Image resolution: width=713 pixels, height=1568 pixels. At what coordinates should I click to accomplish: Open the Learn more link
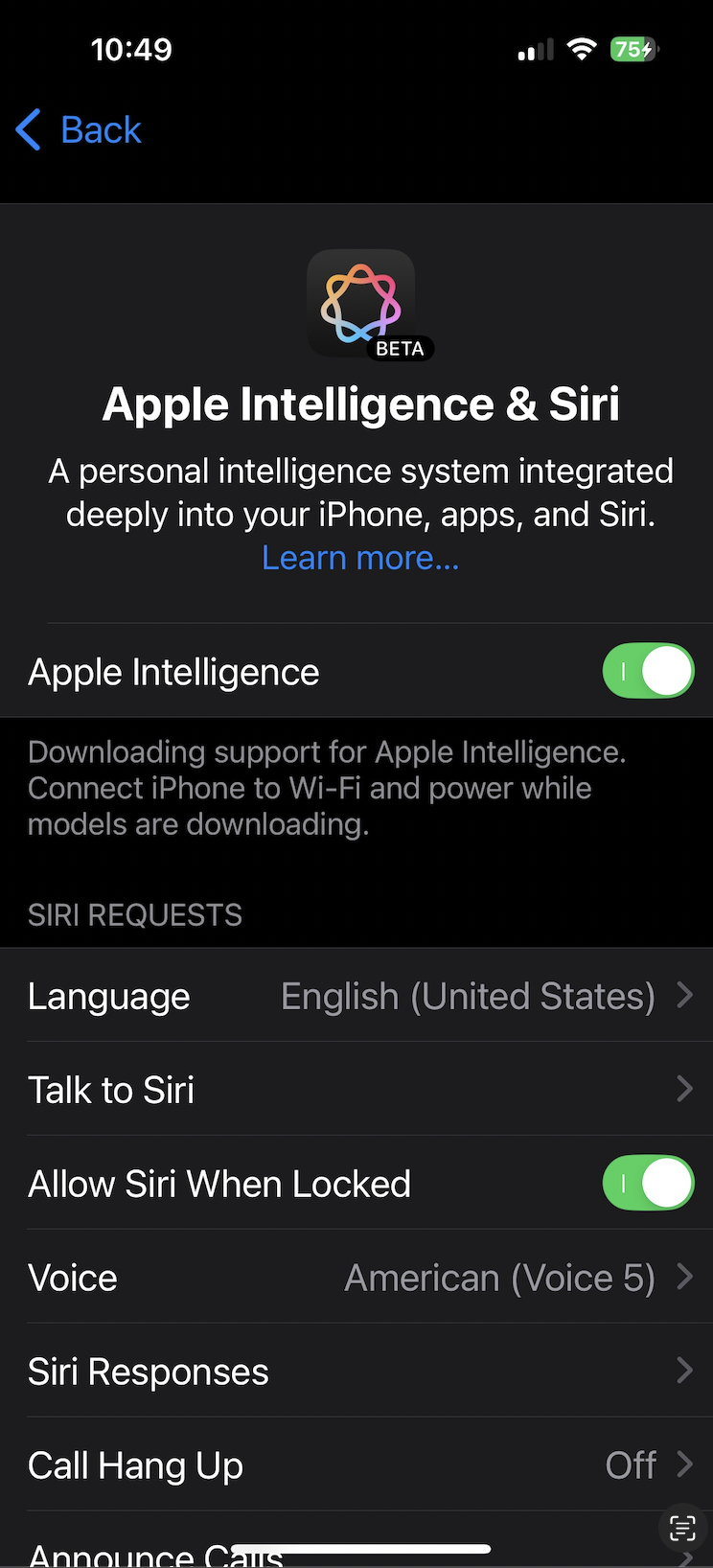pos(360,558)
